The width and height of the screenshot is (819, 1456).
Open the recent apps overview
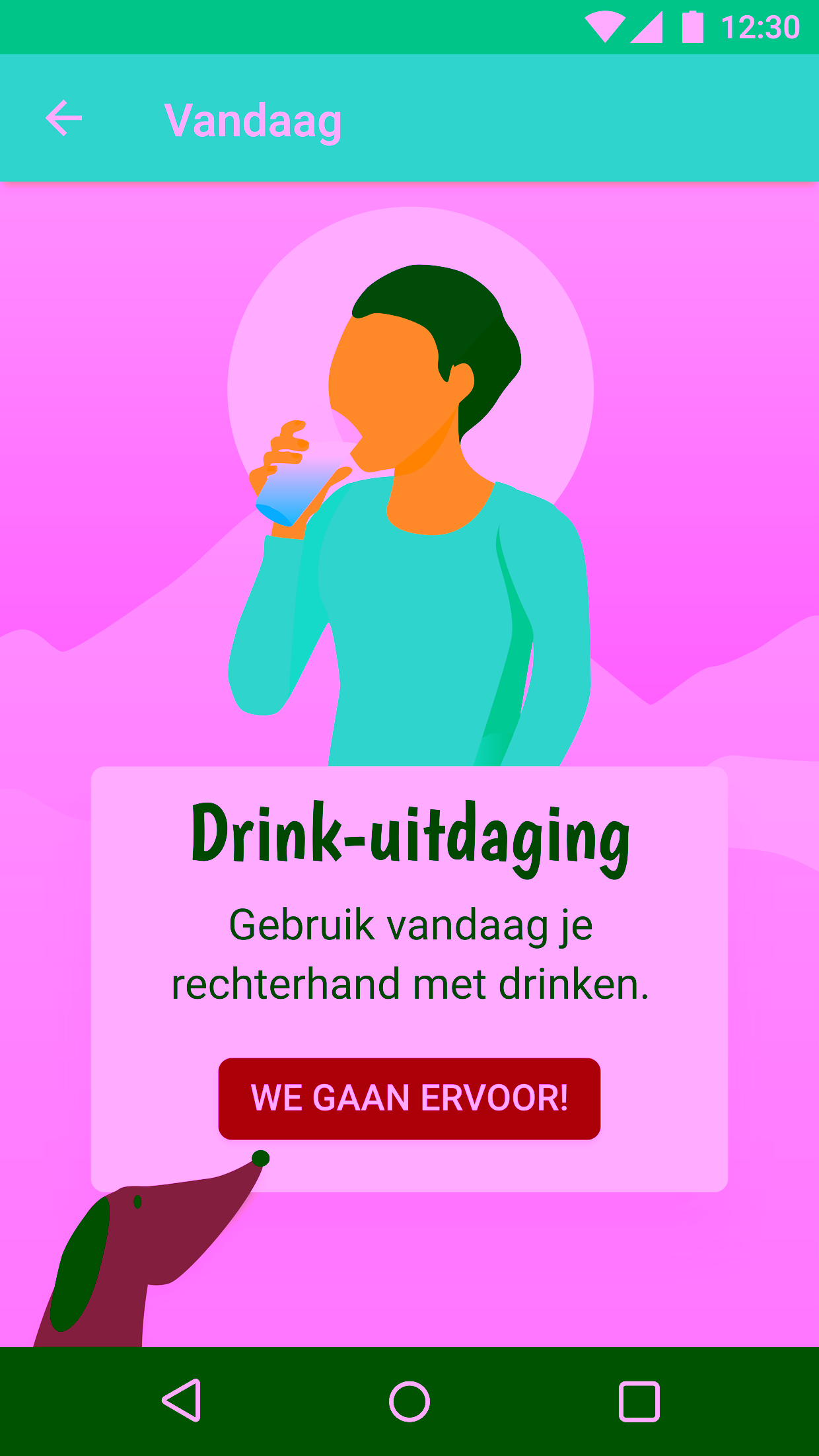pos(639,1401)
